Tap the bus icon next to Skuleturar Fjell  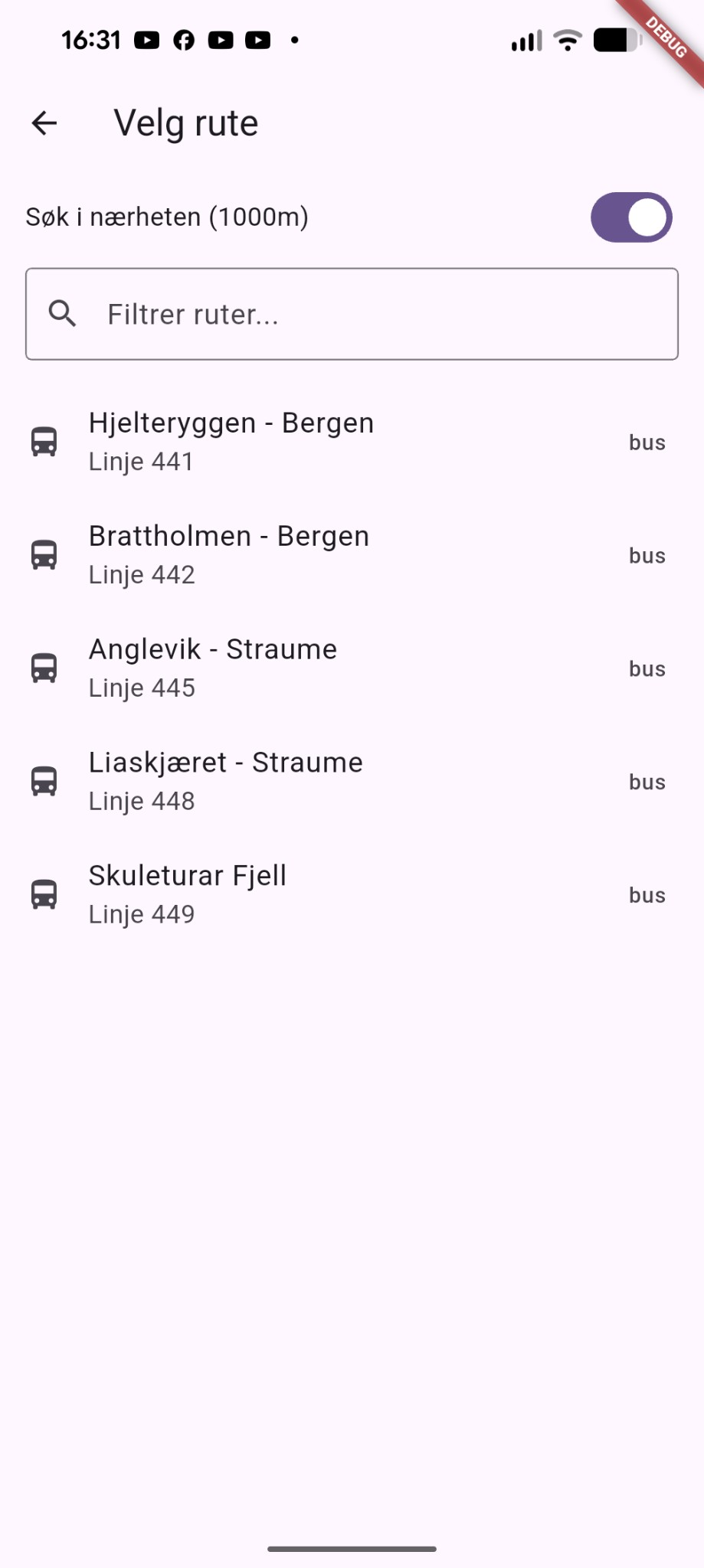[44, 893]
